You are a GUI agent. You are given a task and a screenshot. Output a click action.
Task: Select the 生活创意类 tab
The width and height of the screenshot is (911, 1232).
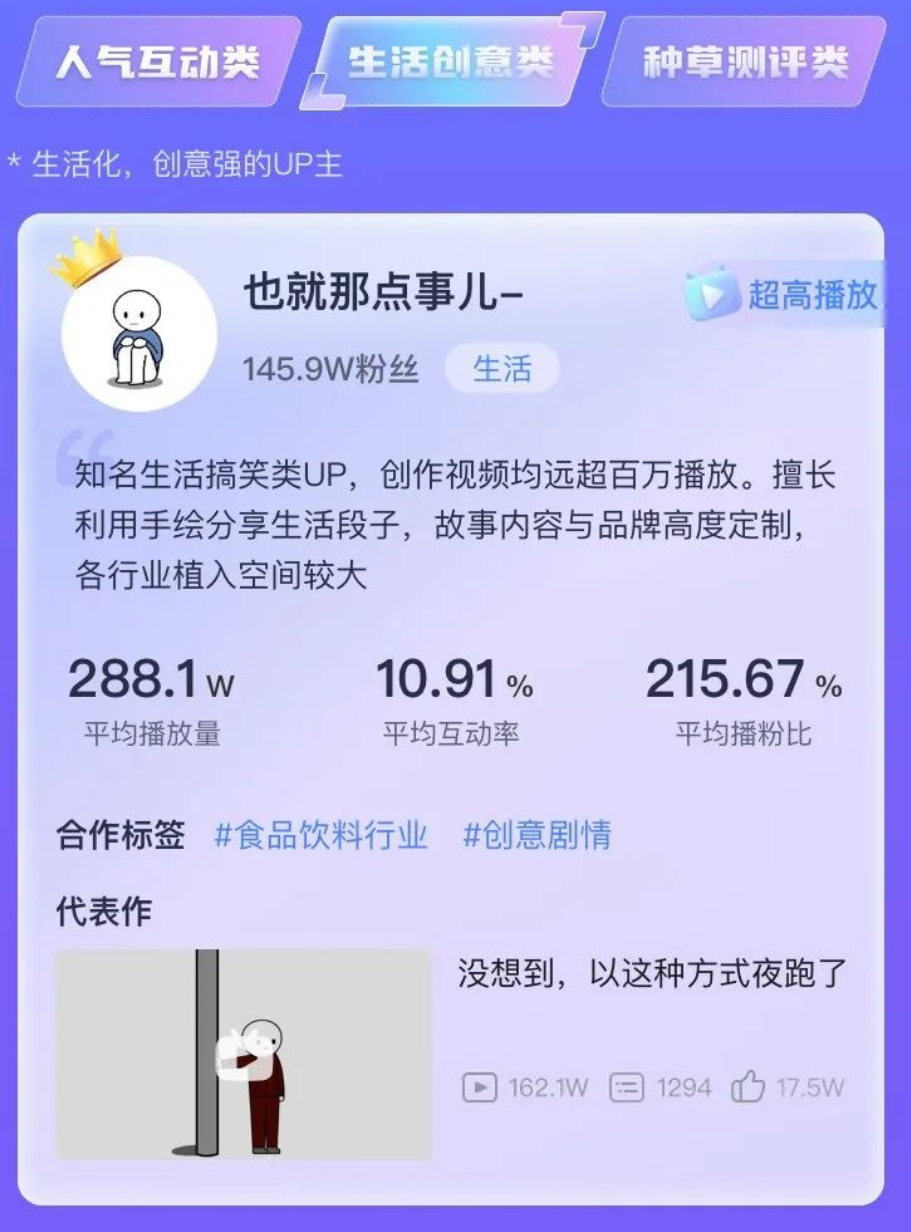[450, 63]
